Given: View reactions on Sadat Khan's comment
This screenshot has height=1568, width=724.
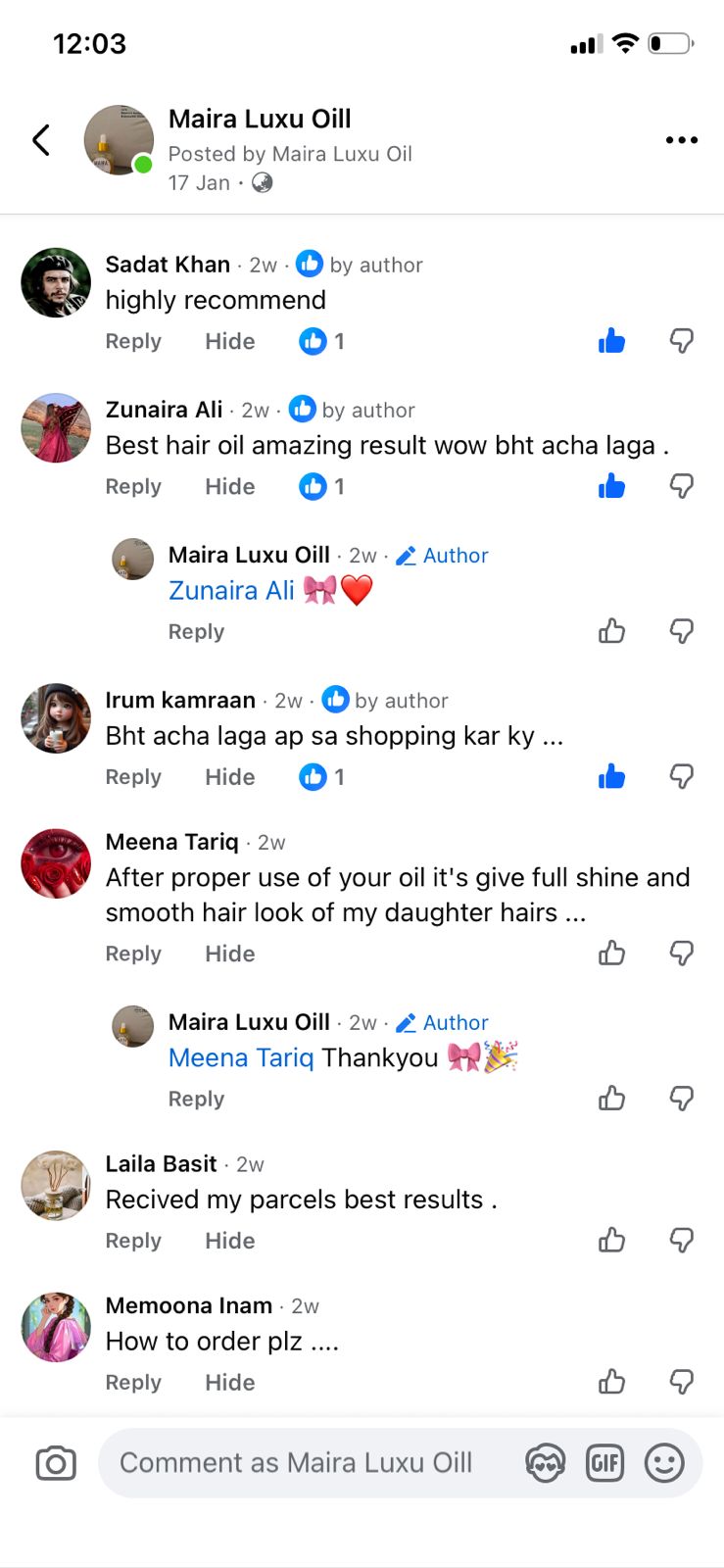Looking at the screenshot, I should [x=321, y=341].
